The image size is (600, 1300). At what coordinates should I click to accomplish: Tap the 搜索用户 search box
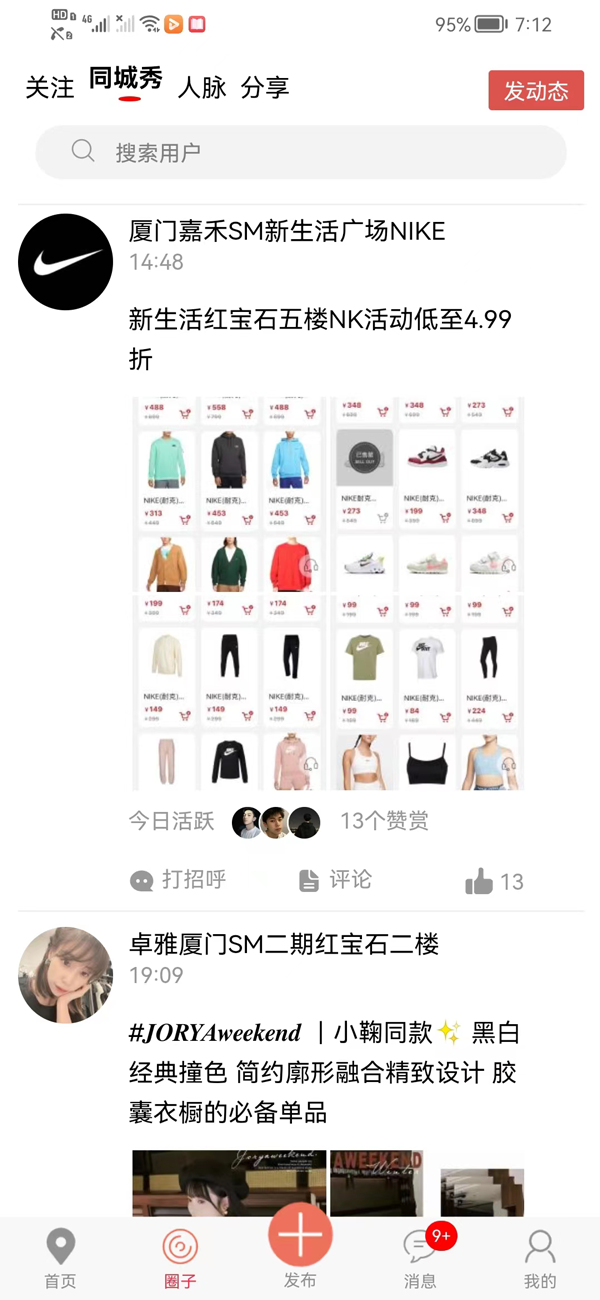[x=300, y=152]
